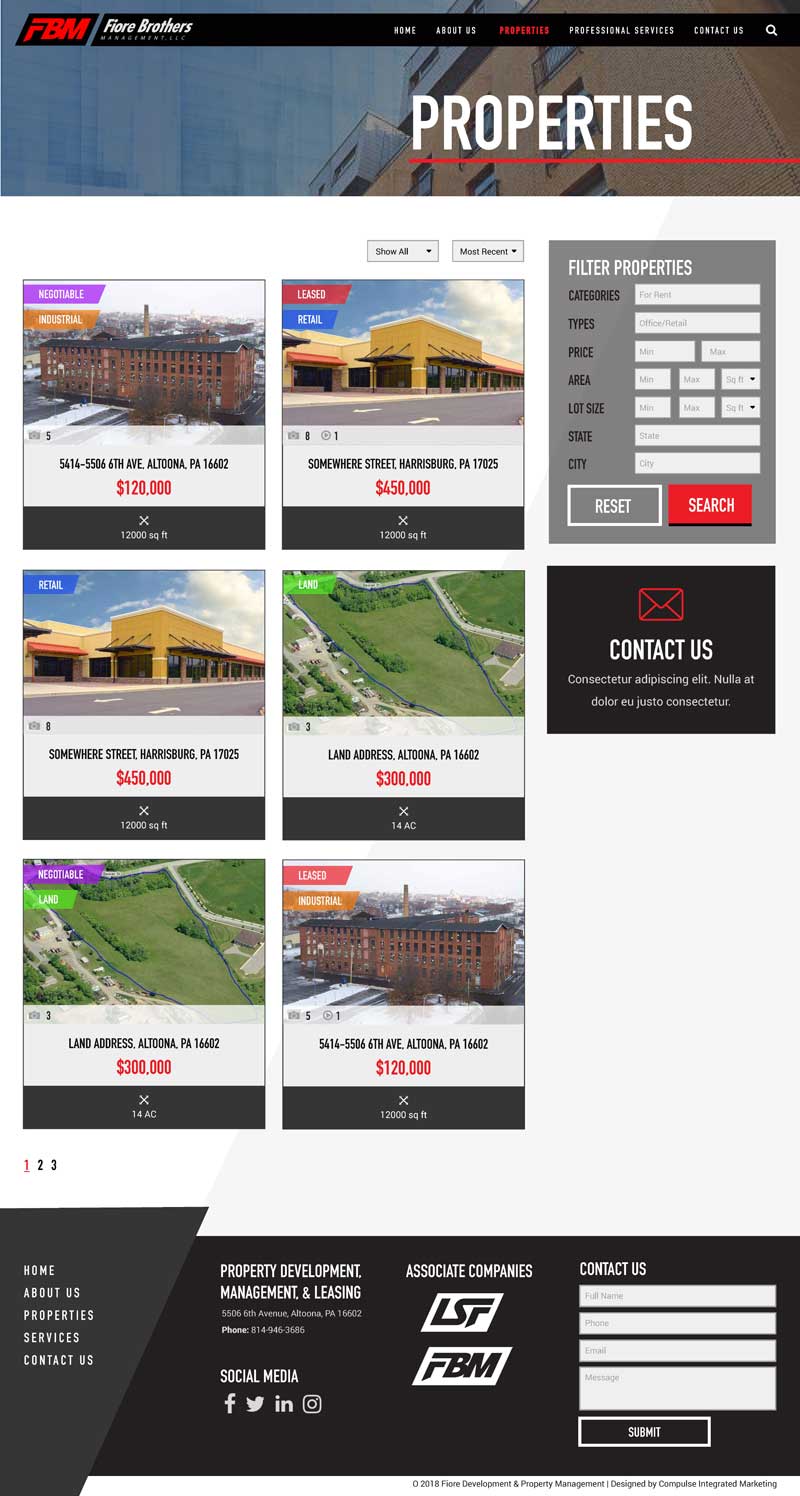Screen dimensions: 800x1496
Task: Tap the City field in Filter Properties
Action: (697, 464)
